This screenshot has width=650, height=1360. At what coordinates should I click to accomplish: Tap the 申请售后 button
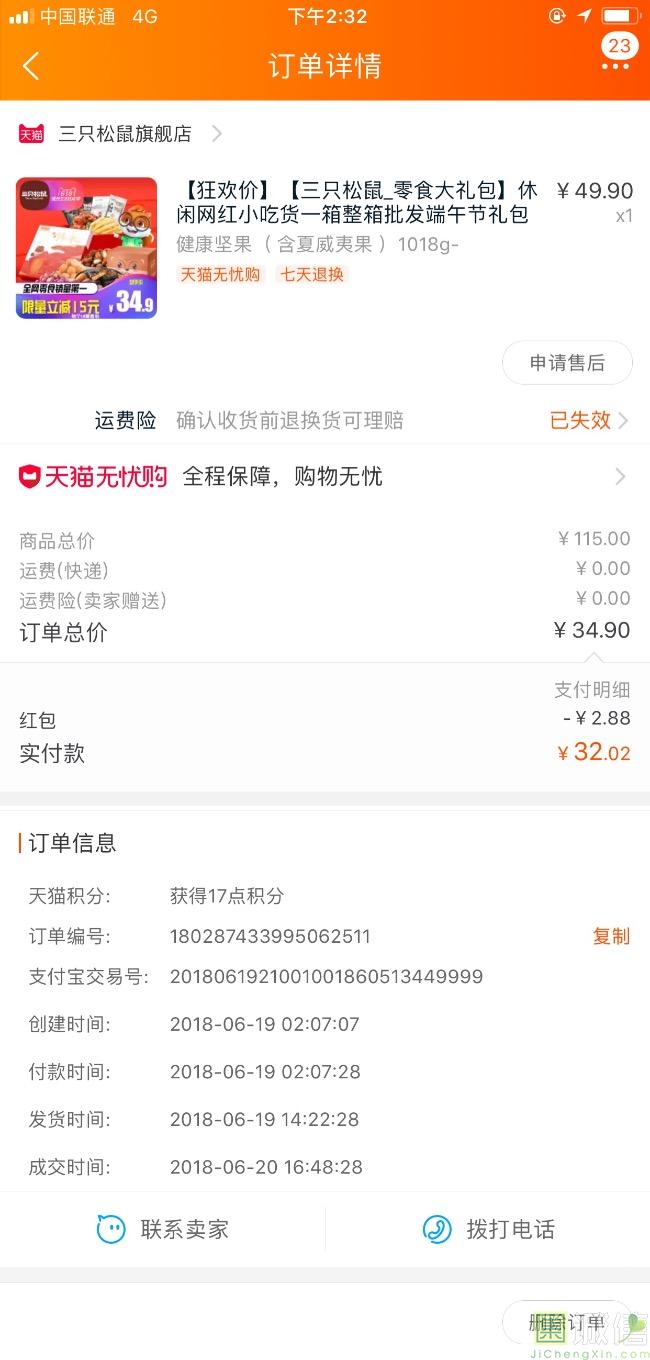point(567,363)
